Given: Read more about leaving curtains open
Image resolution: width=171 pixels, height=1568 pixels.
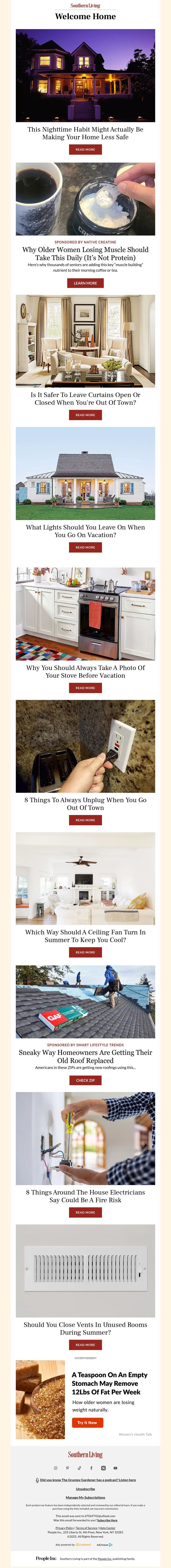Looking at the screenshot, I should point(85,415).
